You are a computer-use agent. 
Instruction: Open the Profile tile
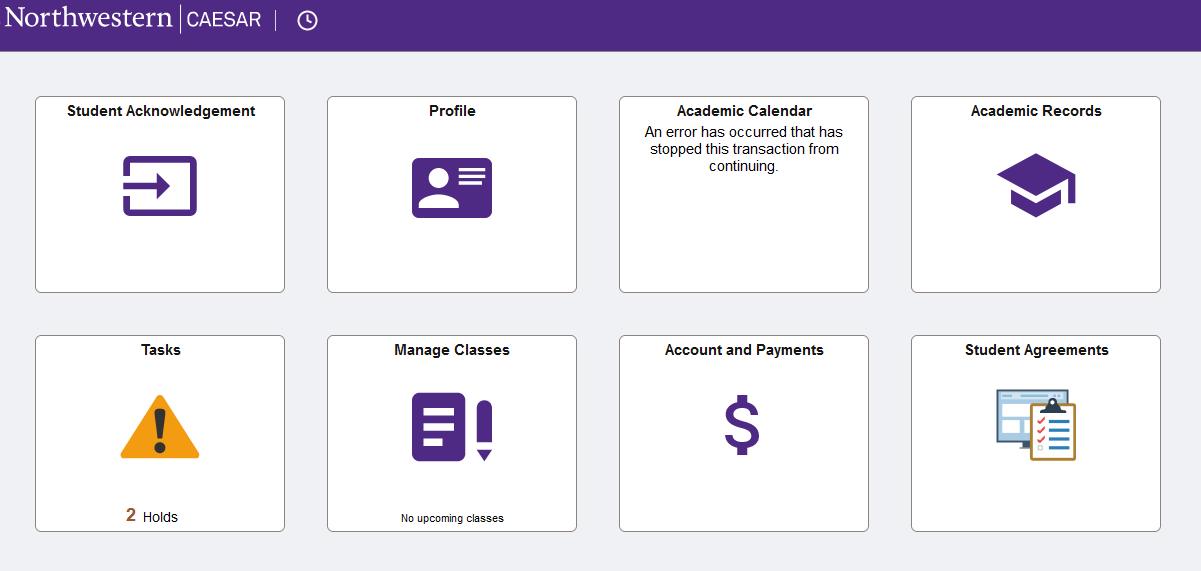[x=452, y=194]
